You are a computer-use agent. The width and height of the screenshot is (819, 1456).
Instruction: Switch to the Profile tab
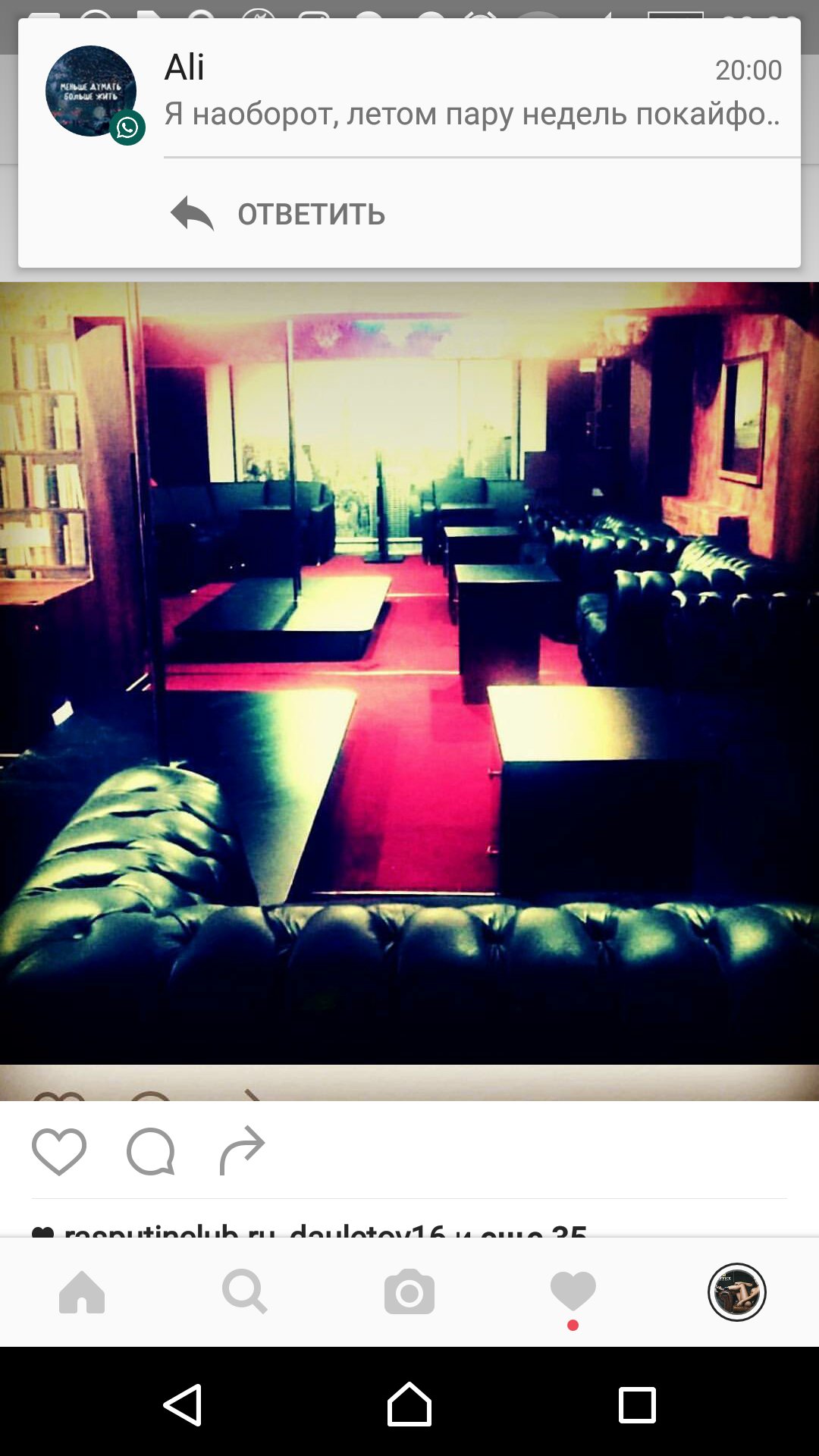(737, 1292)
